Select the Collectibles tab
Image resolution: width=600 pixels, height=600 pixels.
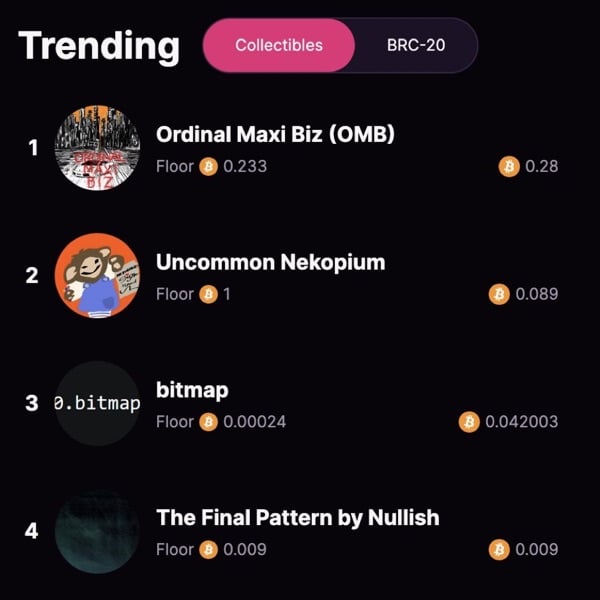click(x=279, y=46)
